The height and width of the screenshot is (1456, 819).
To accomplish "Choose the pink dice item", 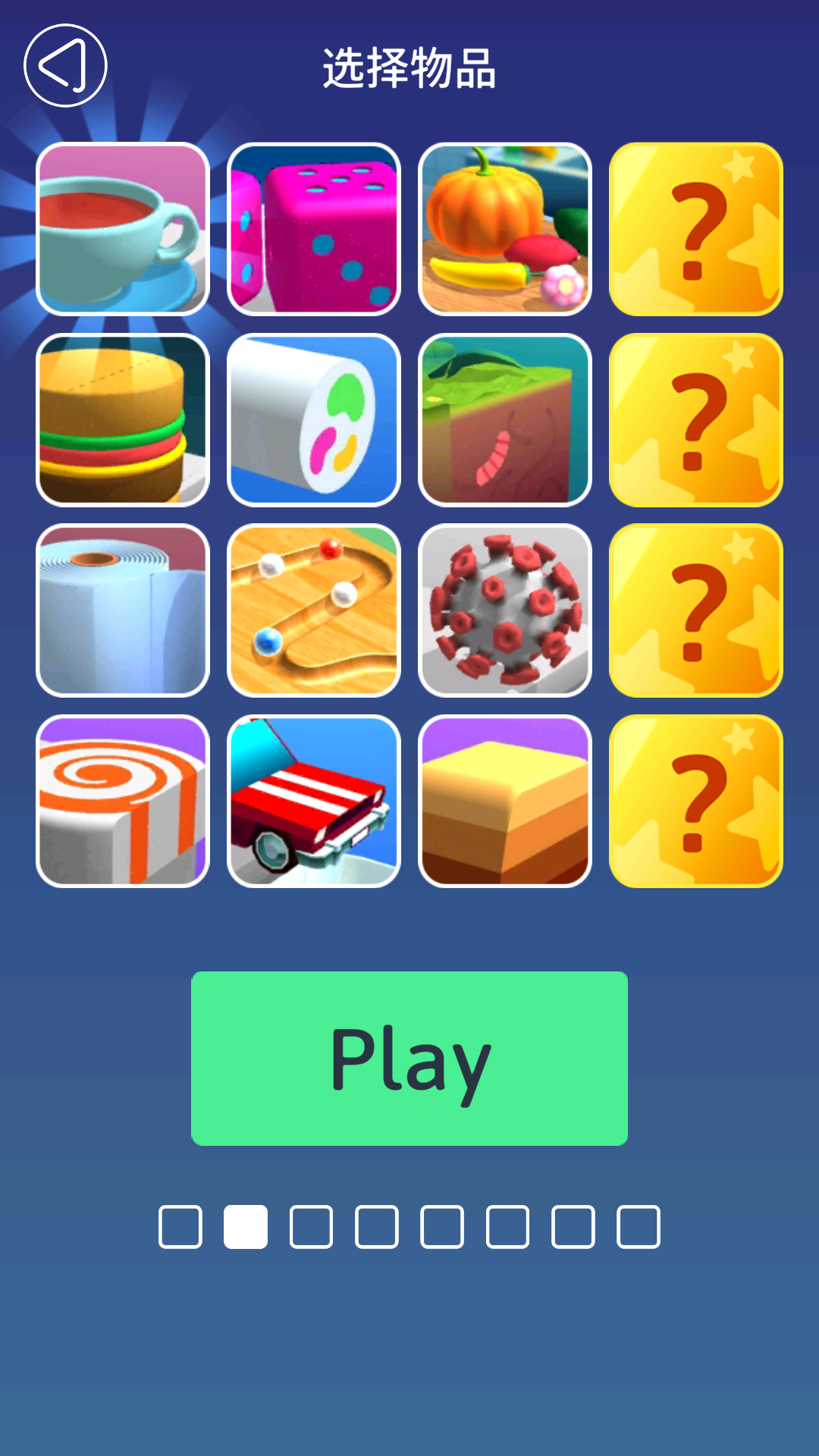I will 314,229.
